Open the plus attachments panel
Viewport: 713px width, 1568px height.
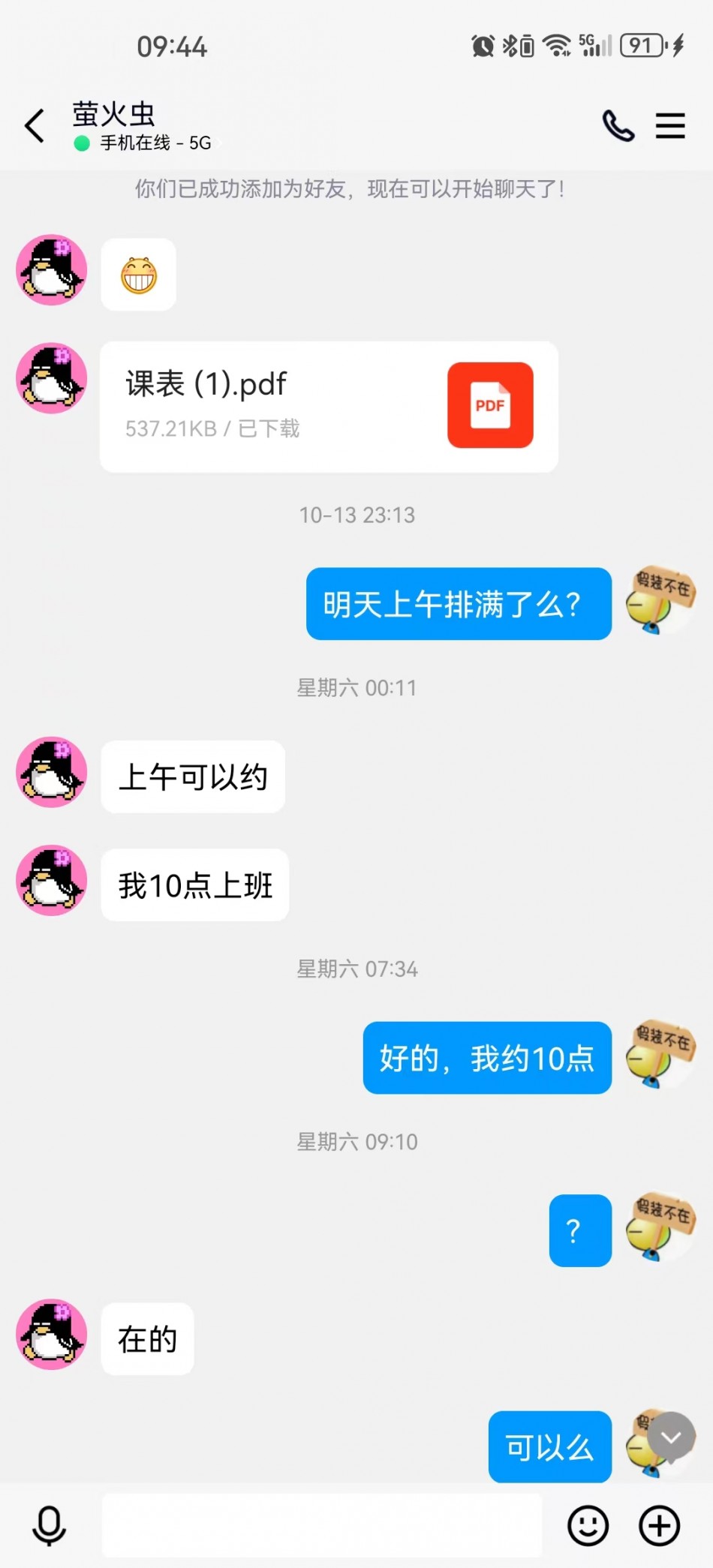(x=659, y=1525)
